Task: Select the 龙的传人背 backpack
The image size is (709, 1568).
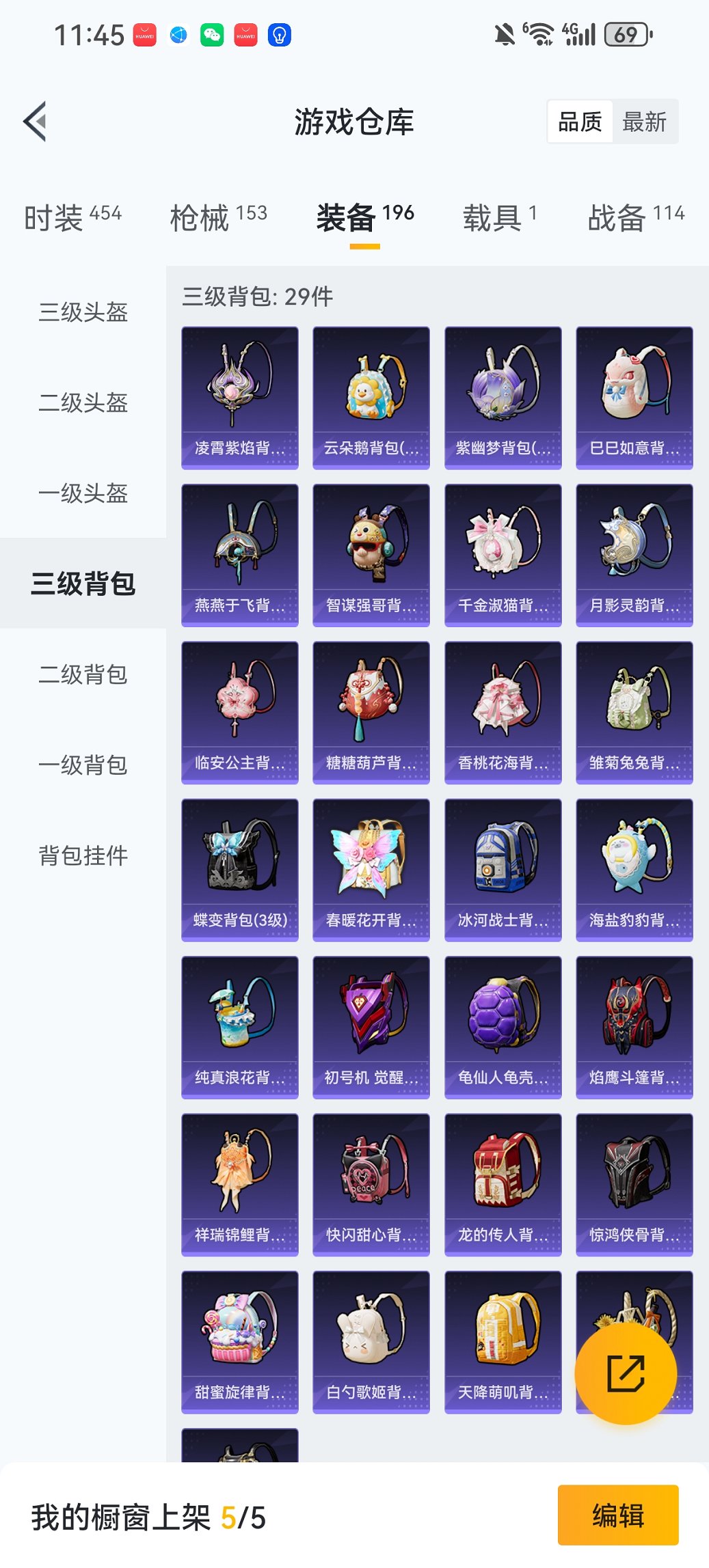Action: pyautogui.click(x=503, y=1185)
